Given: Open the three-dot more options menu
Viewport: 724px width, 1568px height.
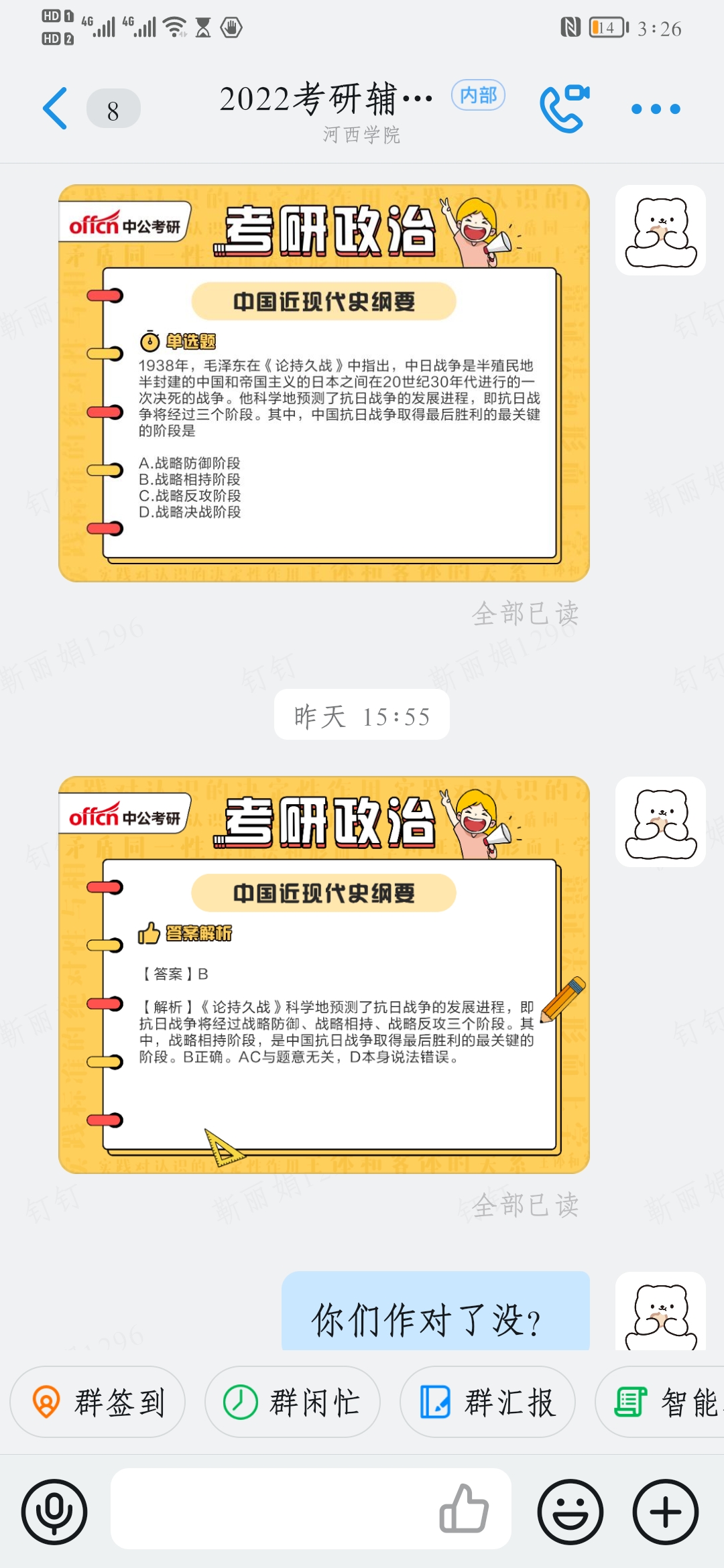Looking at the screenshot, I should point(655,109).
